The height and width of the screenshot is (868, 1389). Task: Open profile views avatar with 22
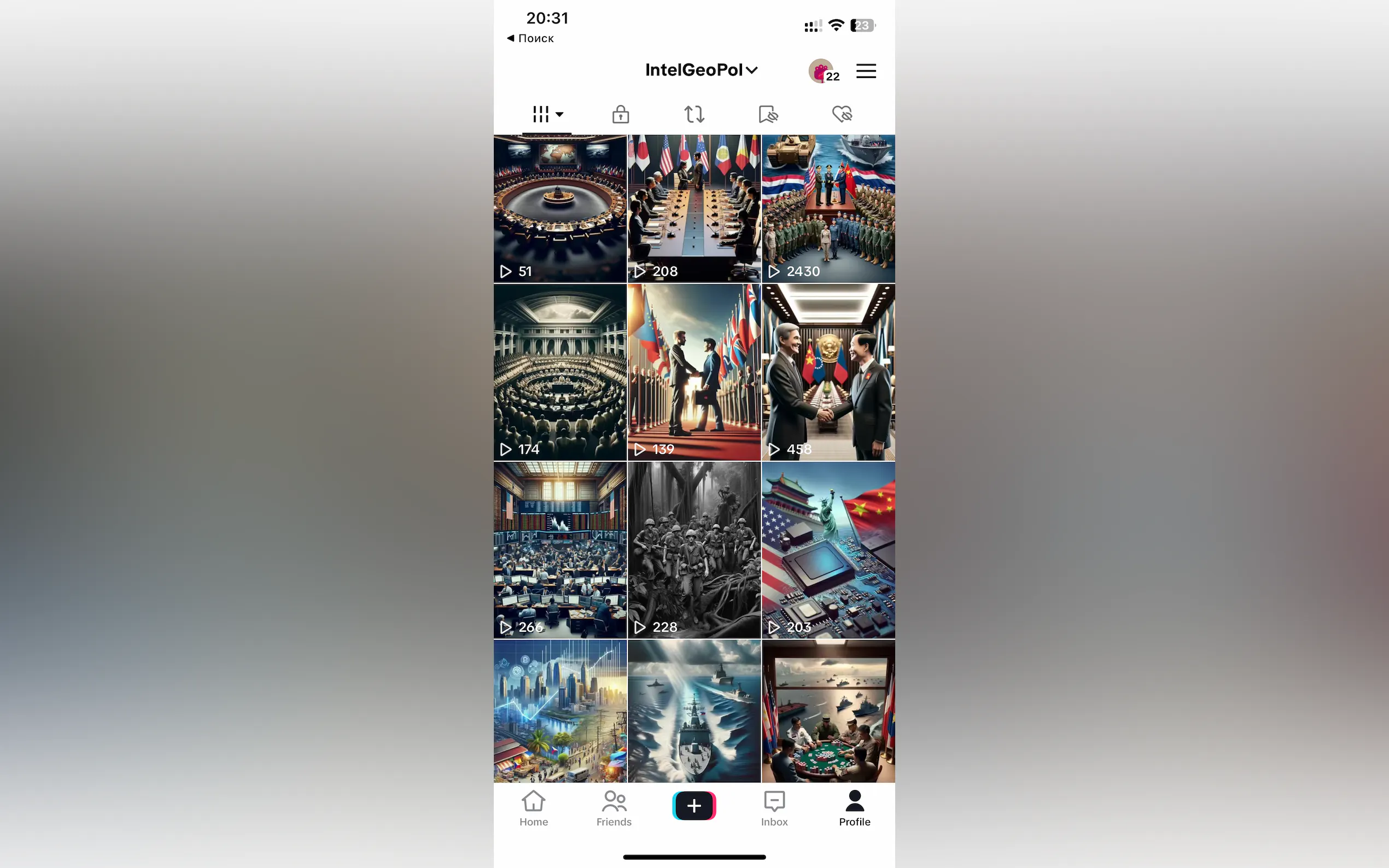point(822,72)
